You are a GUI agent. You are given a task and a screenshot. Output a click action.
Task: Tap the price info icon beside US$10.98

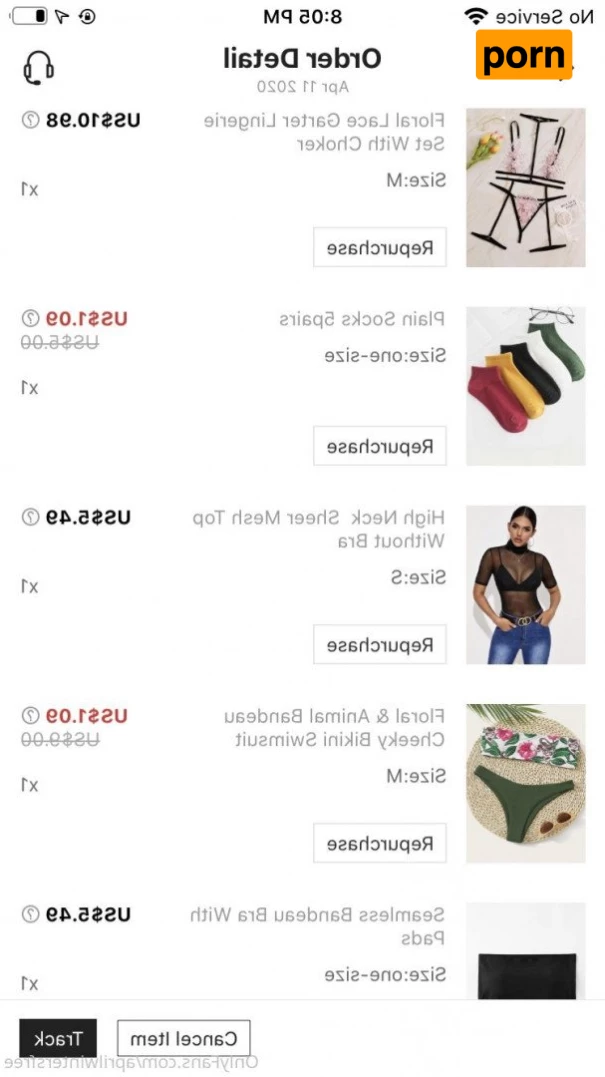(30, 120)
